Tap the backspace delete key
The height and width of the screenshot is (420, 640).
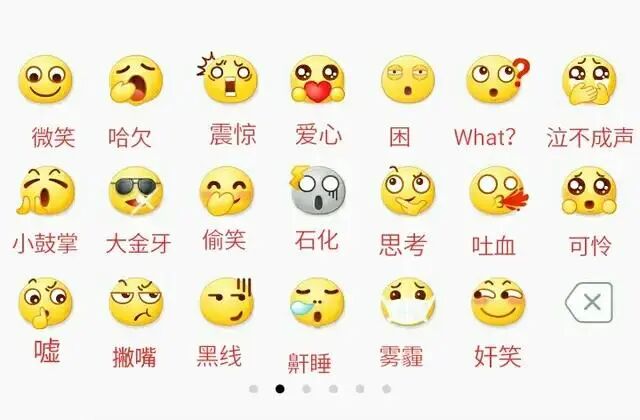589,302
